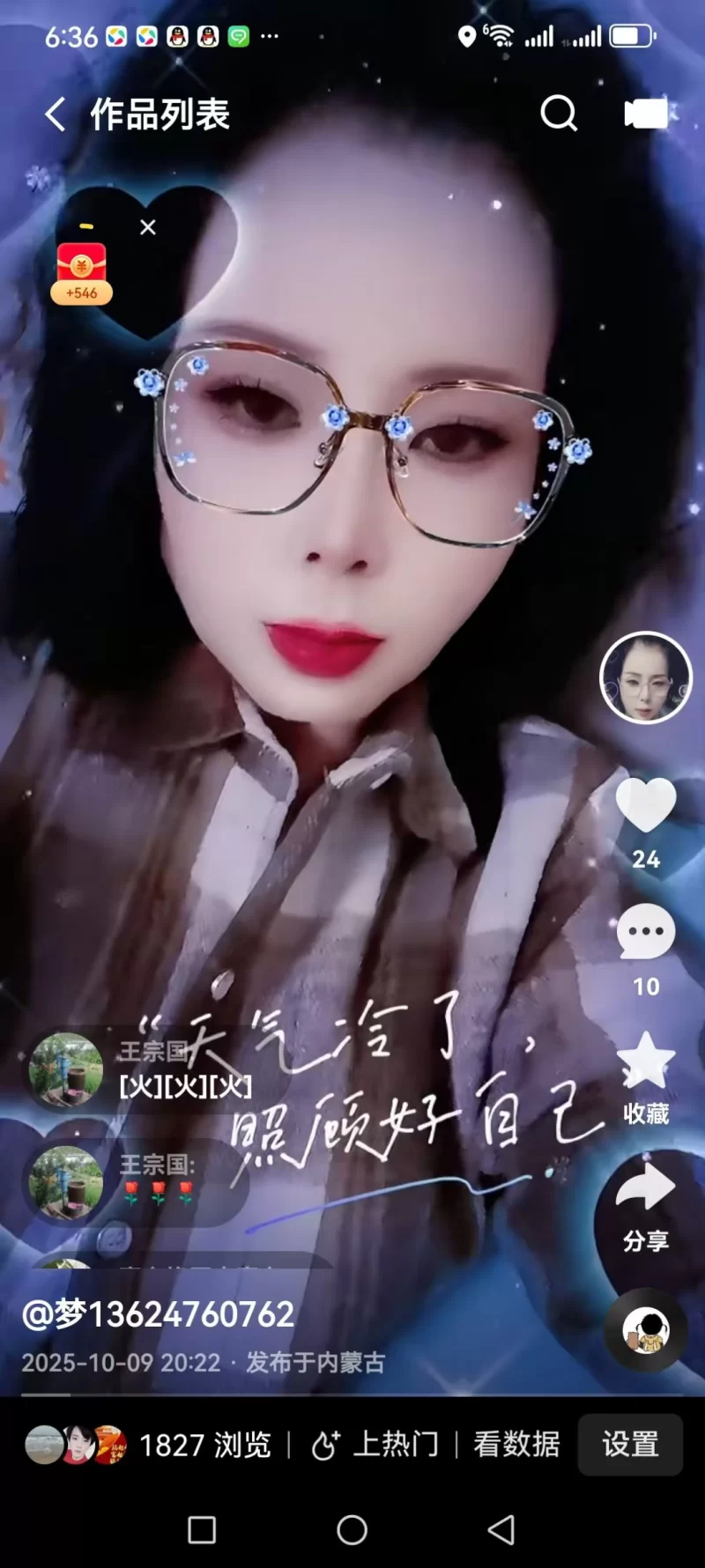Image resolution: width=705 pixels, height=1568 pixels.
Task: Open 看数据 video analytics
Action: [x=516, y=1445]
